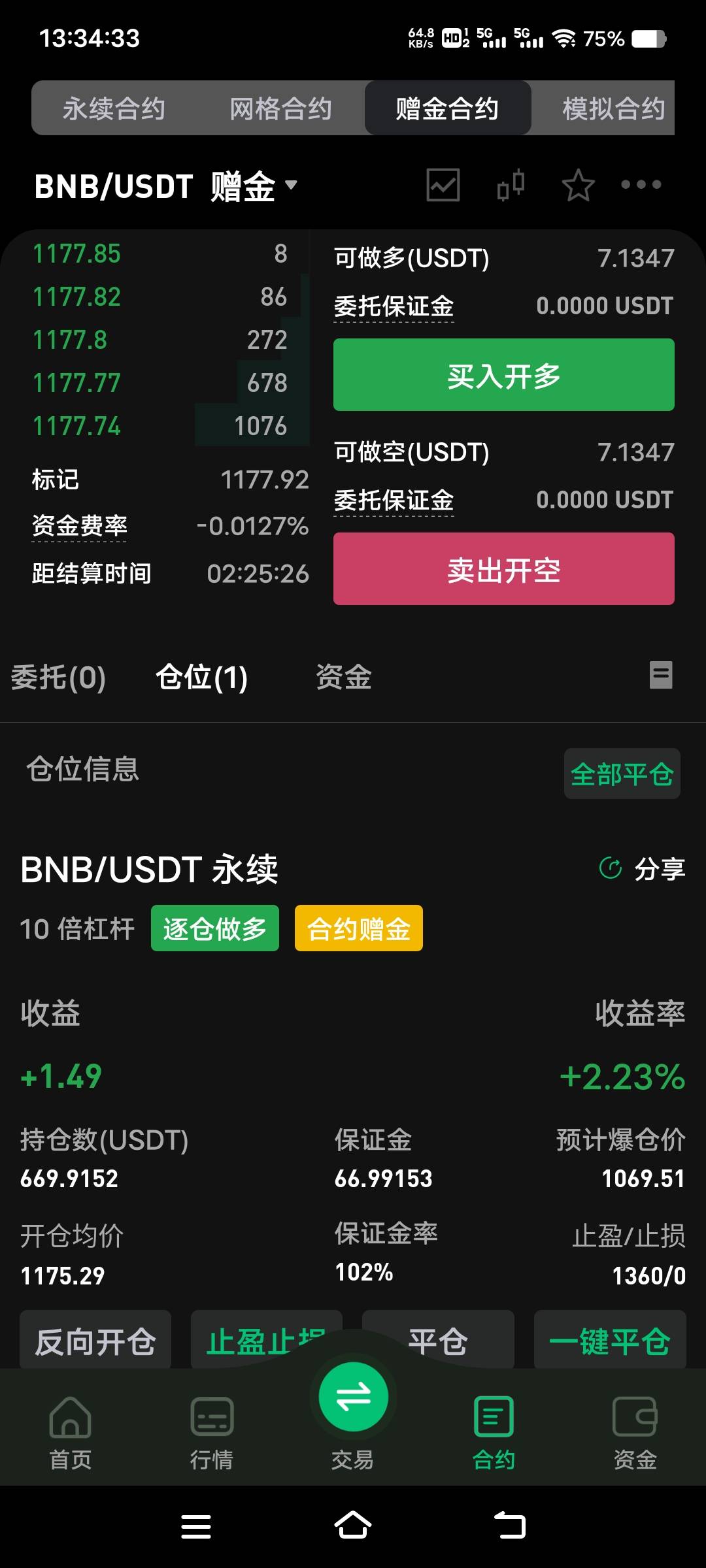Image resolution: width=706 pixels, height=1568 pixels.
Task: Tap 反向开仓 to reverse the position
Action: tap(95, 1342)
